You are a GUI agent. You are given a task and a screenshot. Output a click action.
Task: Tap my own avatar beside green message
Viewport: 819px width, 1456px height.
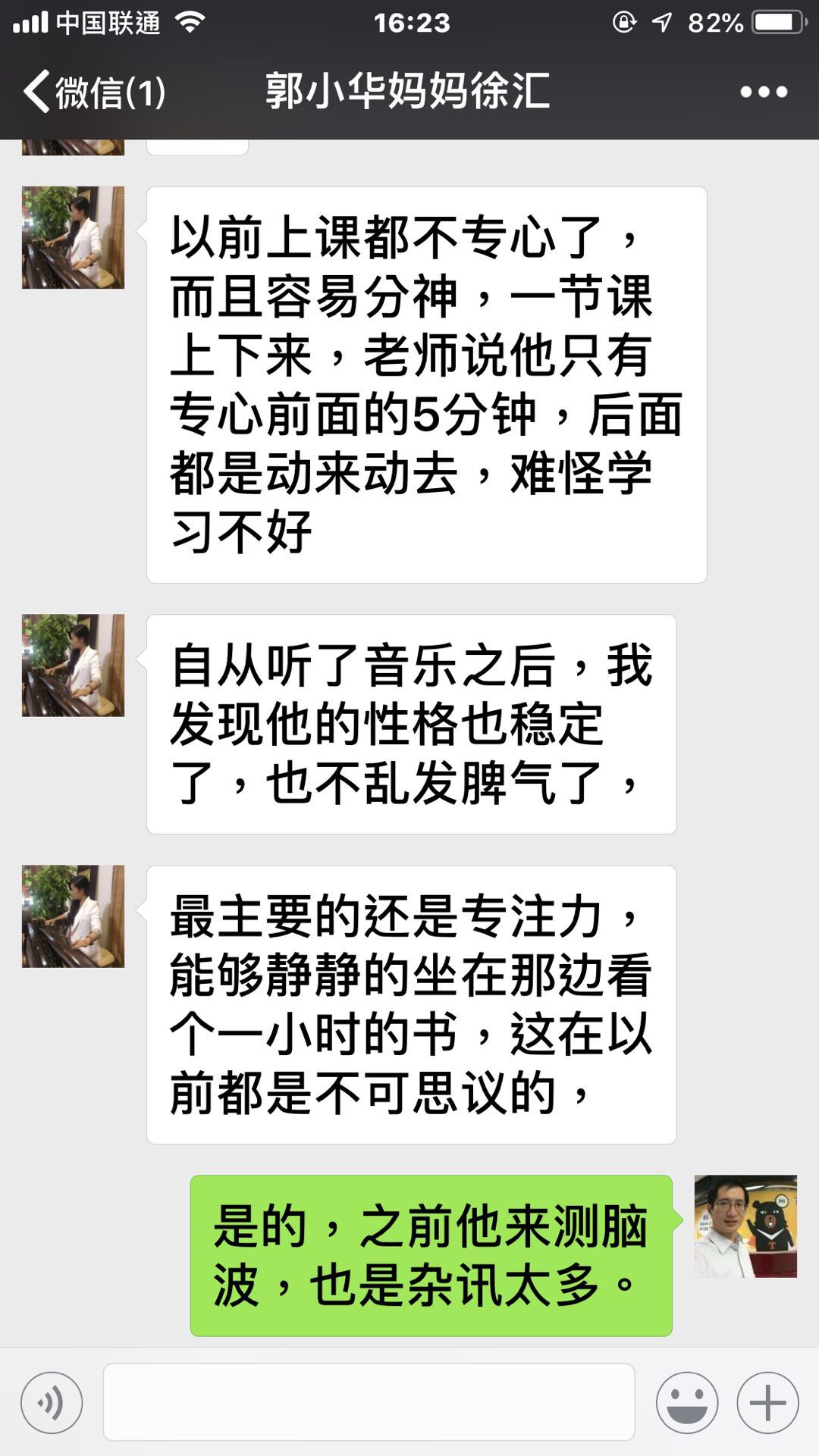(x=745, y=1226)
